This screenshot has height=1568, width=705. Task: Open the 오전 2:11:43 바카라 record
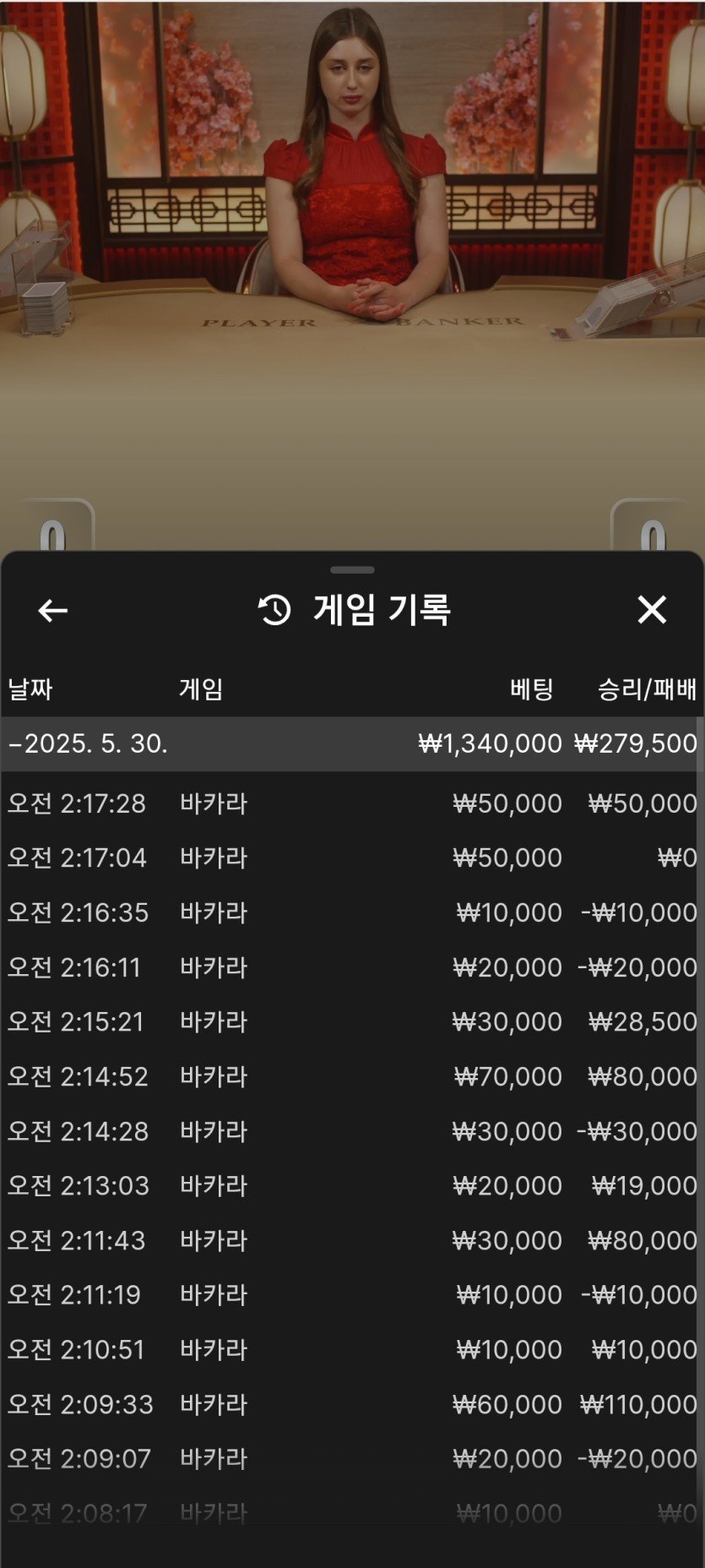pos(351,1240)
